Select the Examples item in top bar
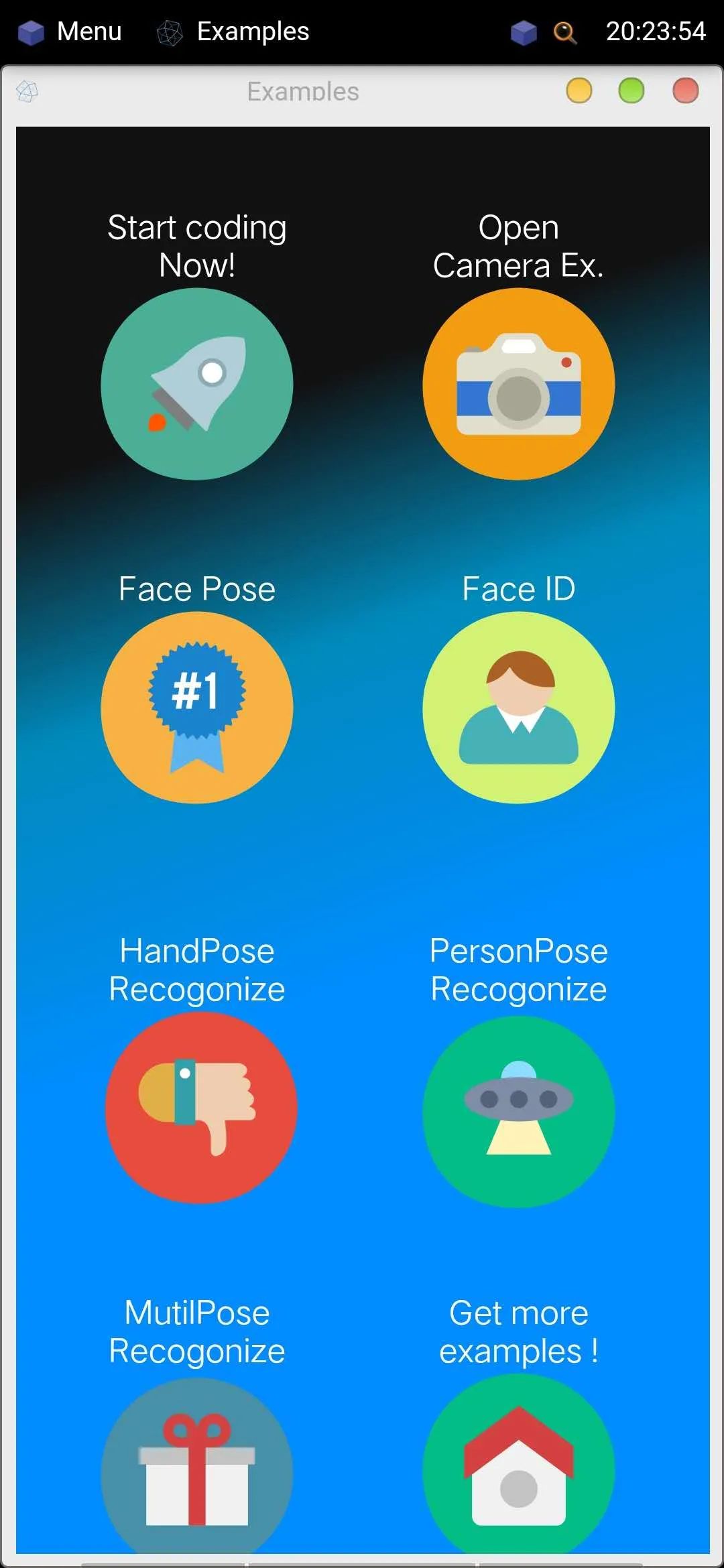 233,31
